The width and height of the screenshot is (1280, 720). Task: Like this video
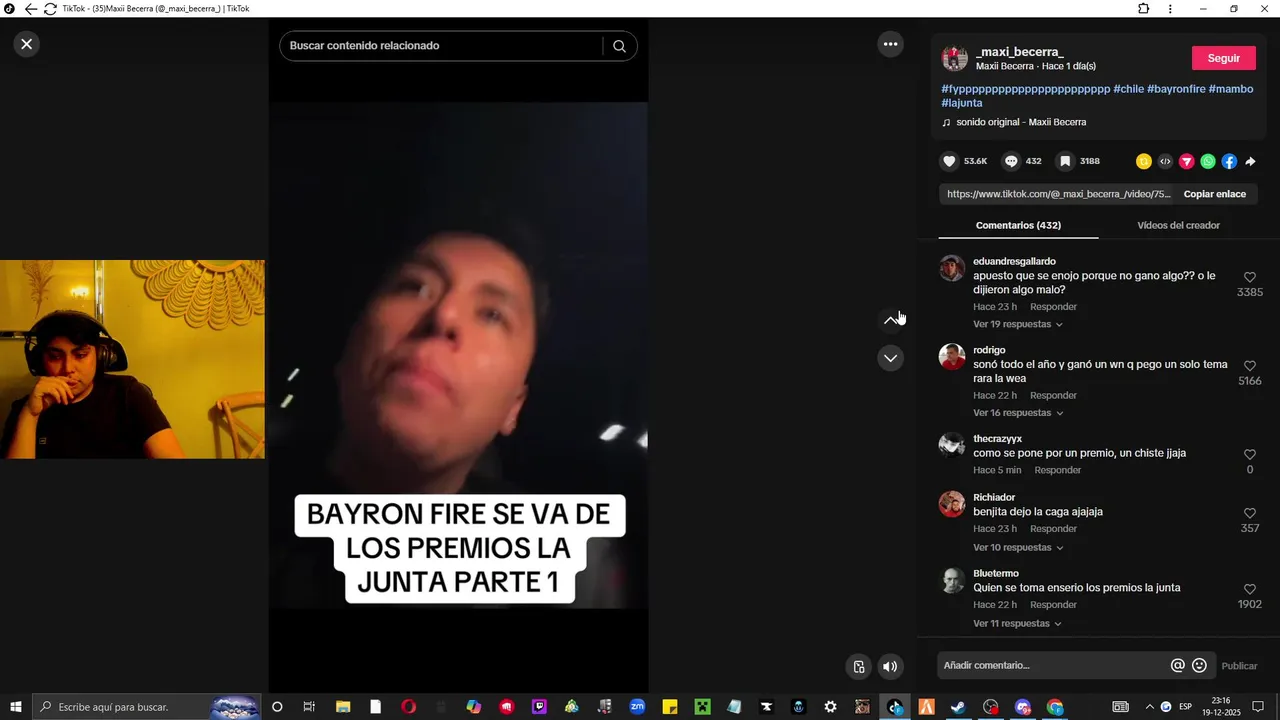pos(950,161)
